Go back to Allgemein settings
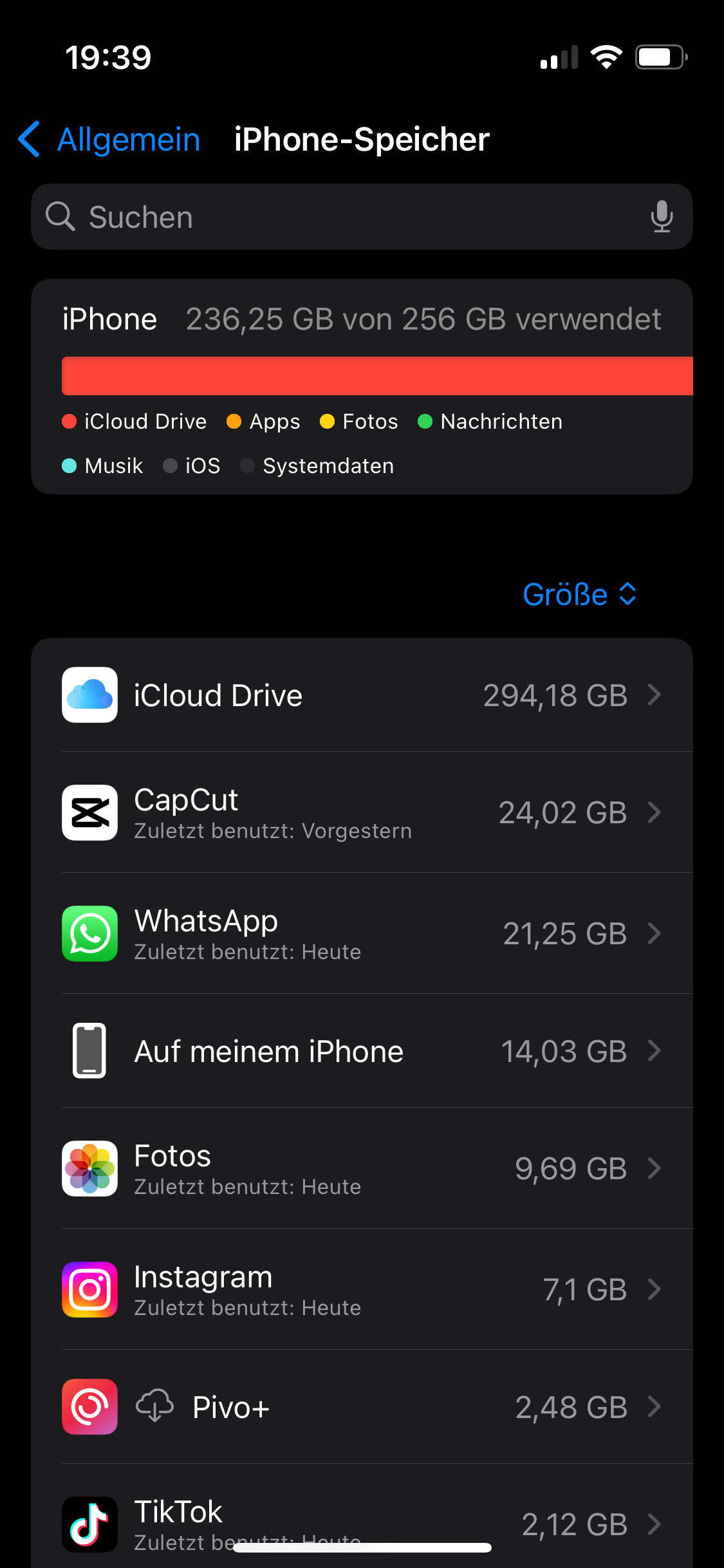Image resolution: width=724 pixels, height=1568 pixels. click(109, 139)
